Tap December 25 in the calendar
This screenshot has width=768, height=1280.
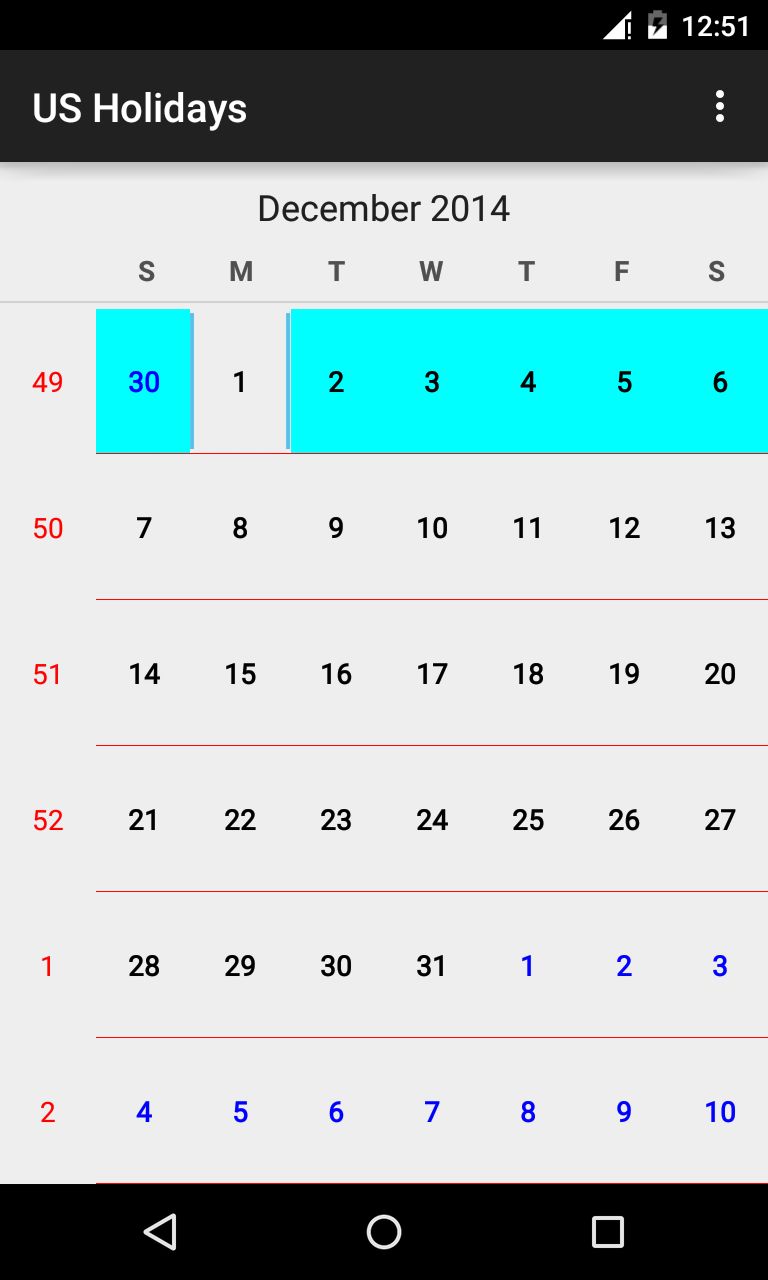click(528, 820)
